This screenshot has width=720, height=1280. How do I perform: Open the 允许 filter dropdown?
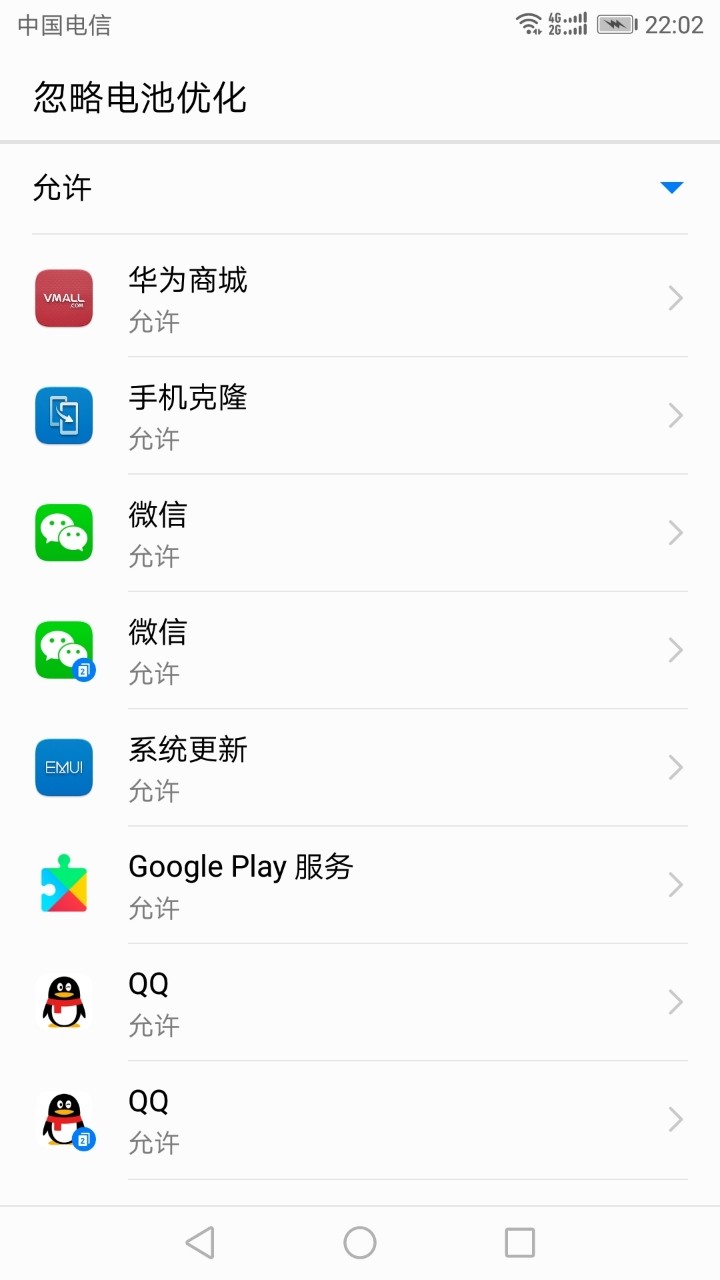click(673, 187)
